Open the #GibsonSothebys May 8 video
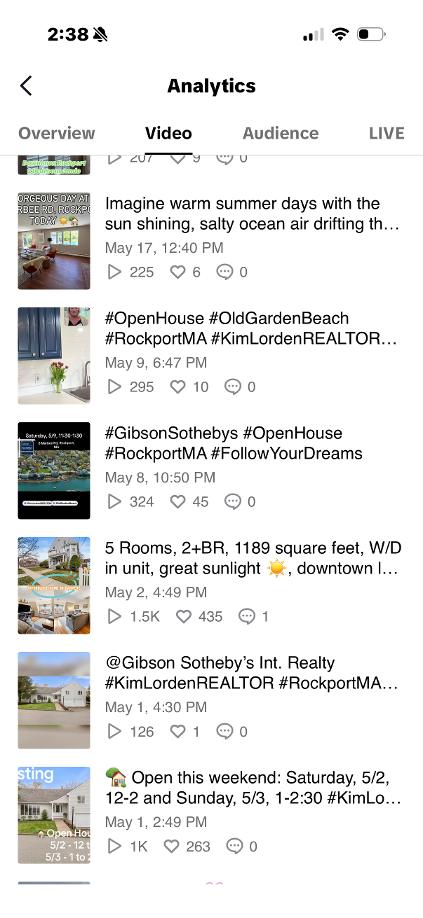This screenshot has width=423, height=918. [x=211, y=470]
